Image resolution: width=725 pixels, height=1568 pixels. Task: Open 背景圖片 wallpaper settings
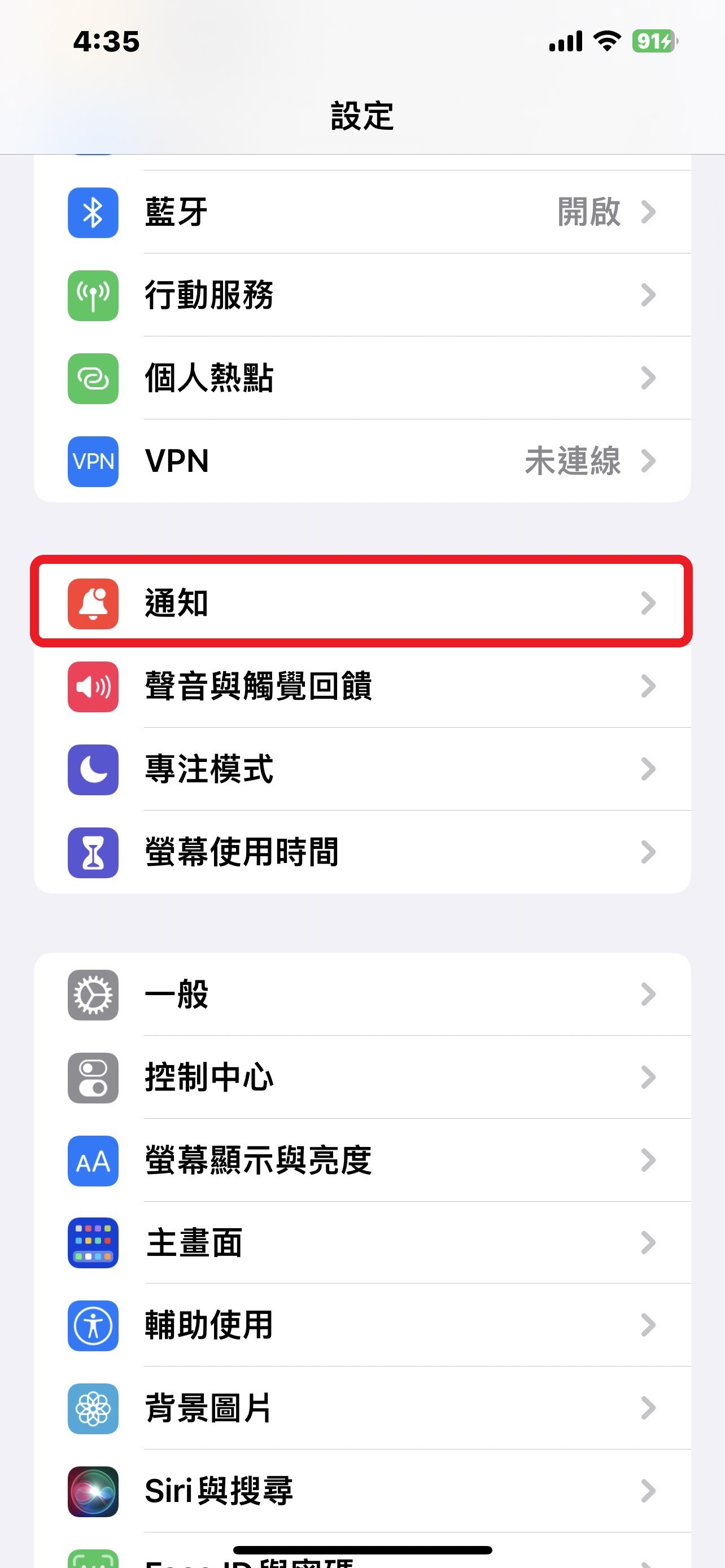tap(361, 1408)
